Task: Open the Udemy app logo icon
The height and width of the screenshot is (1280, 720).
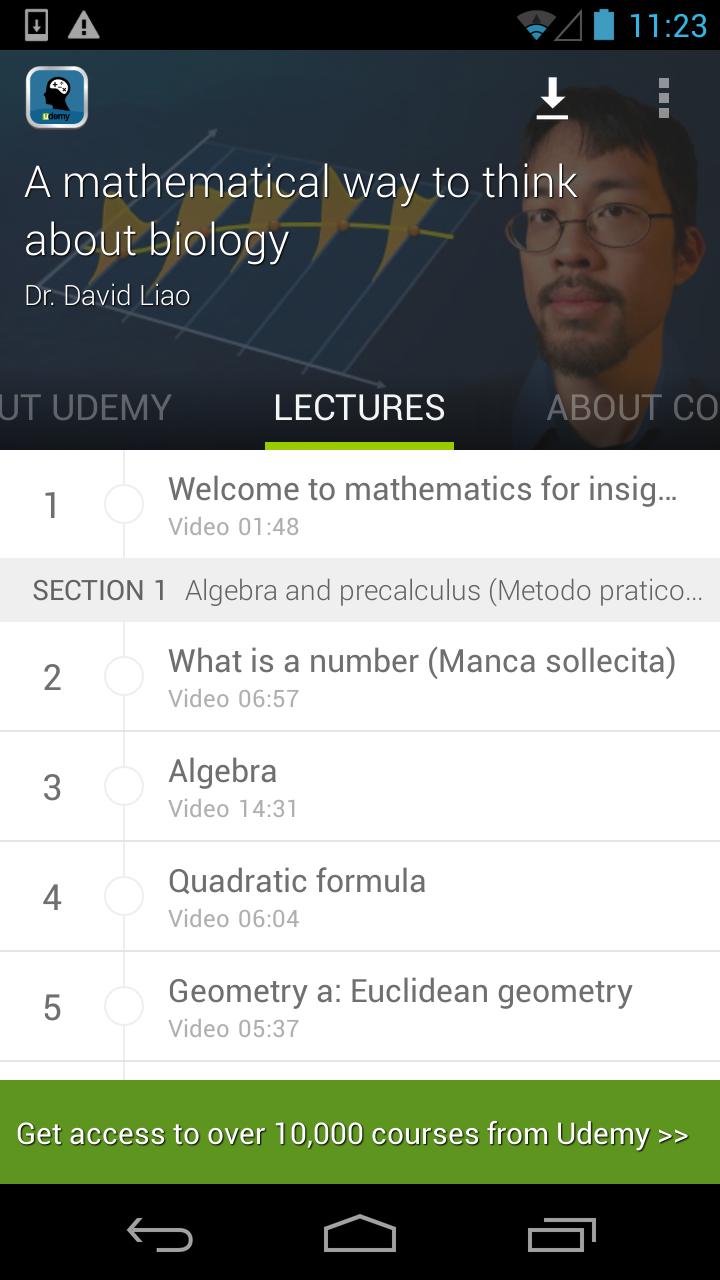Action: click(56, 98)
